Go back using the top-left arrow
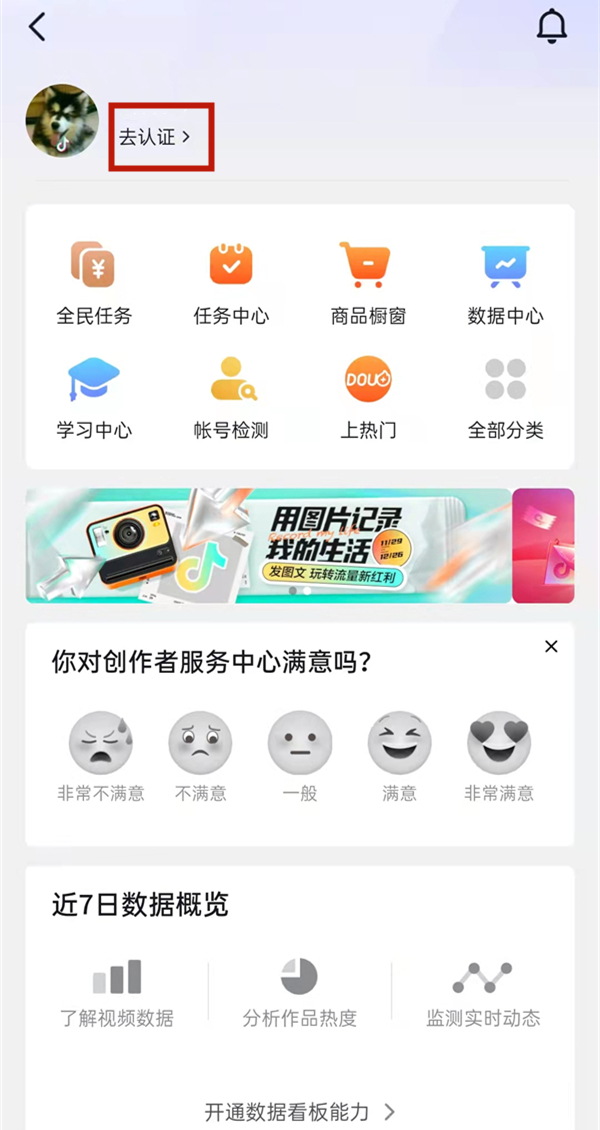The image size is (600, 1130). tap(38, 28)
